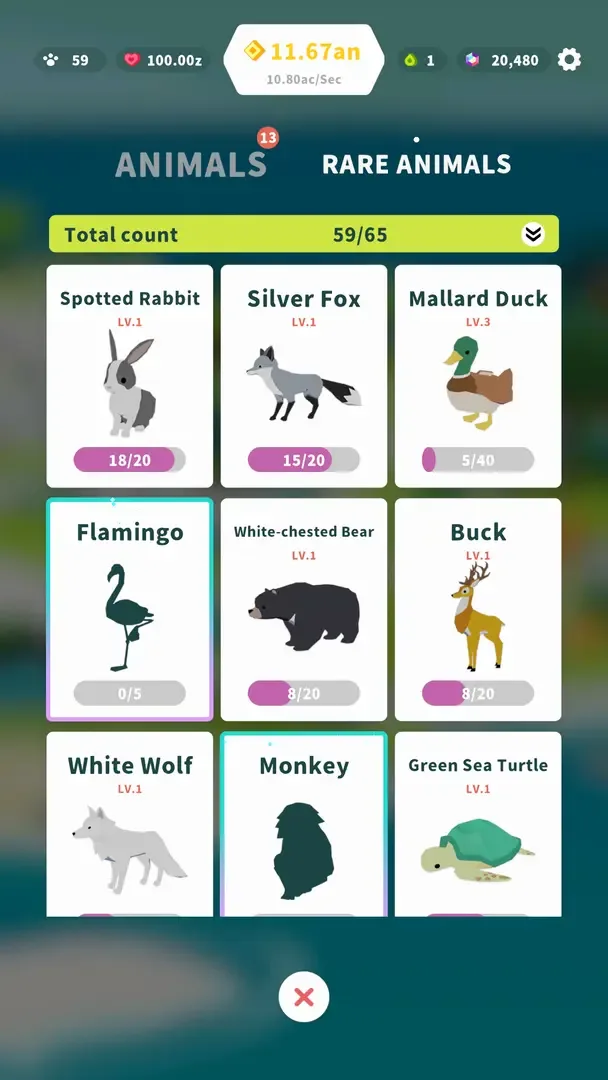Open the settings gear icon
This screenshot has width=608, height=1080.
pyautogui.click(x=569, y=60)
